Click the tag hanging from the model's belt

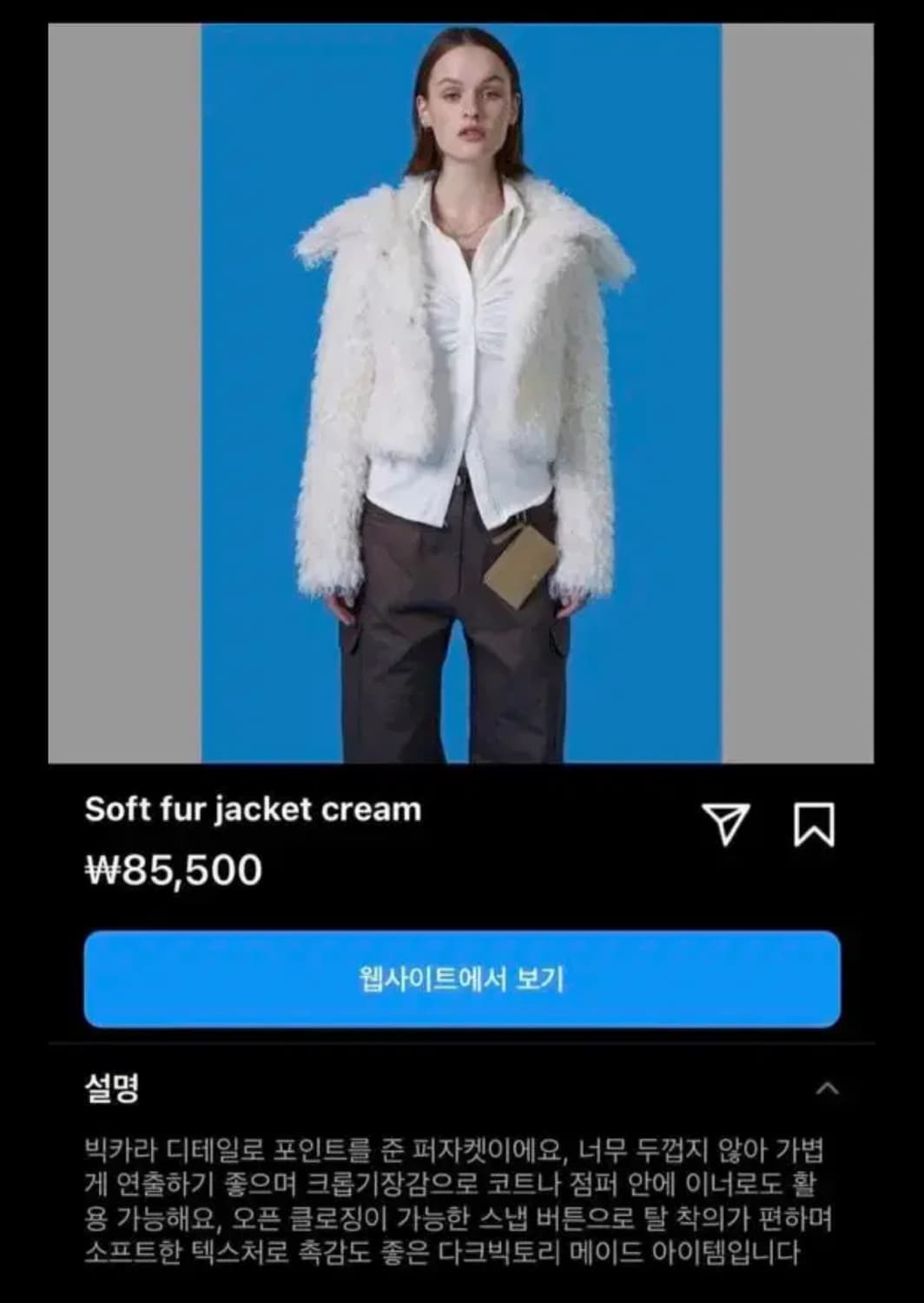tap(518, 563)
